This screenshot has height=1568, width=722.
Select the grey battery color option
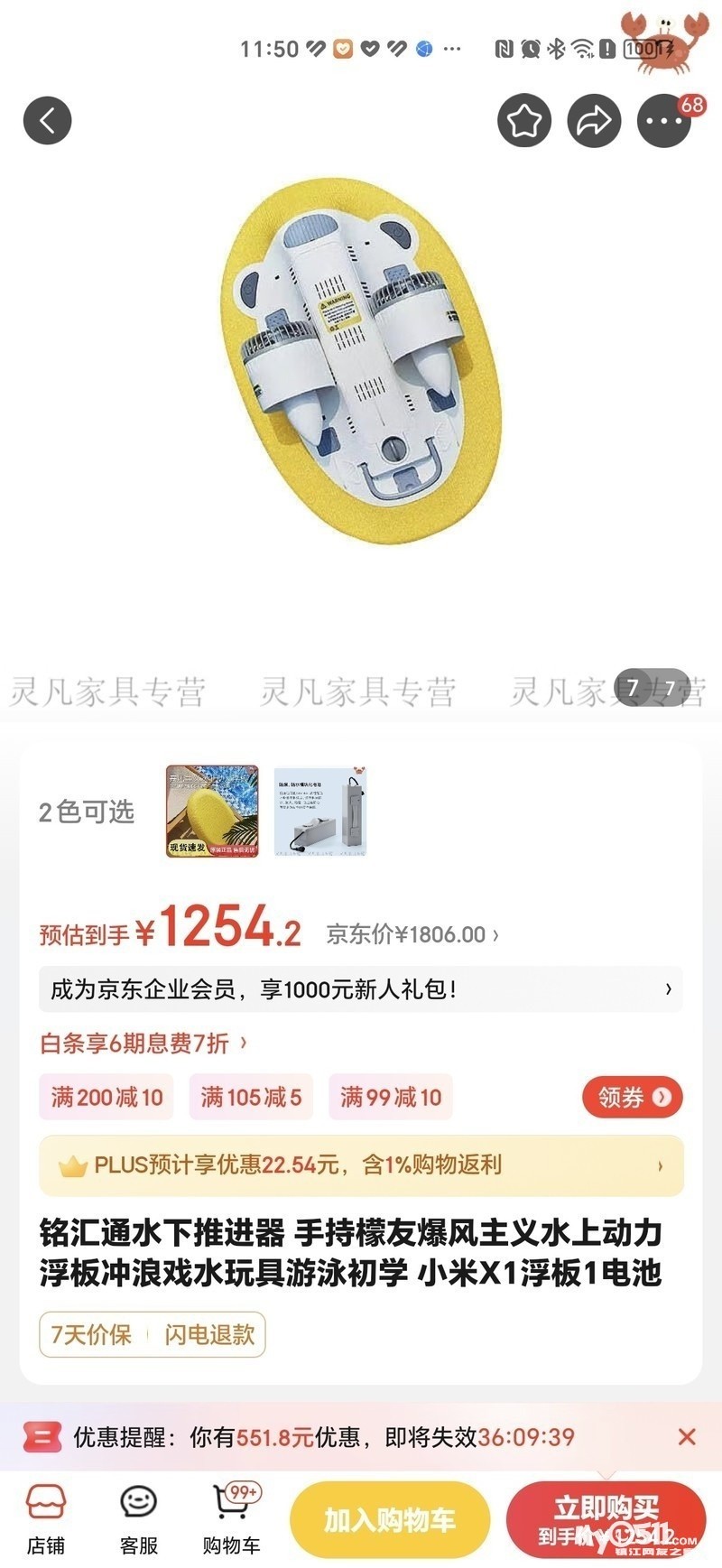(x=320, y=811)
